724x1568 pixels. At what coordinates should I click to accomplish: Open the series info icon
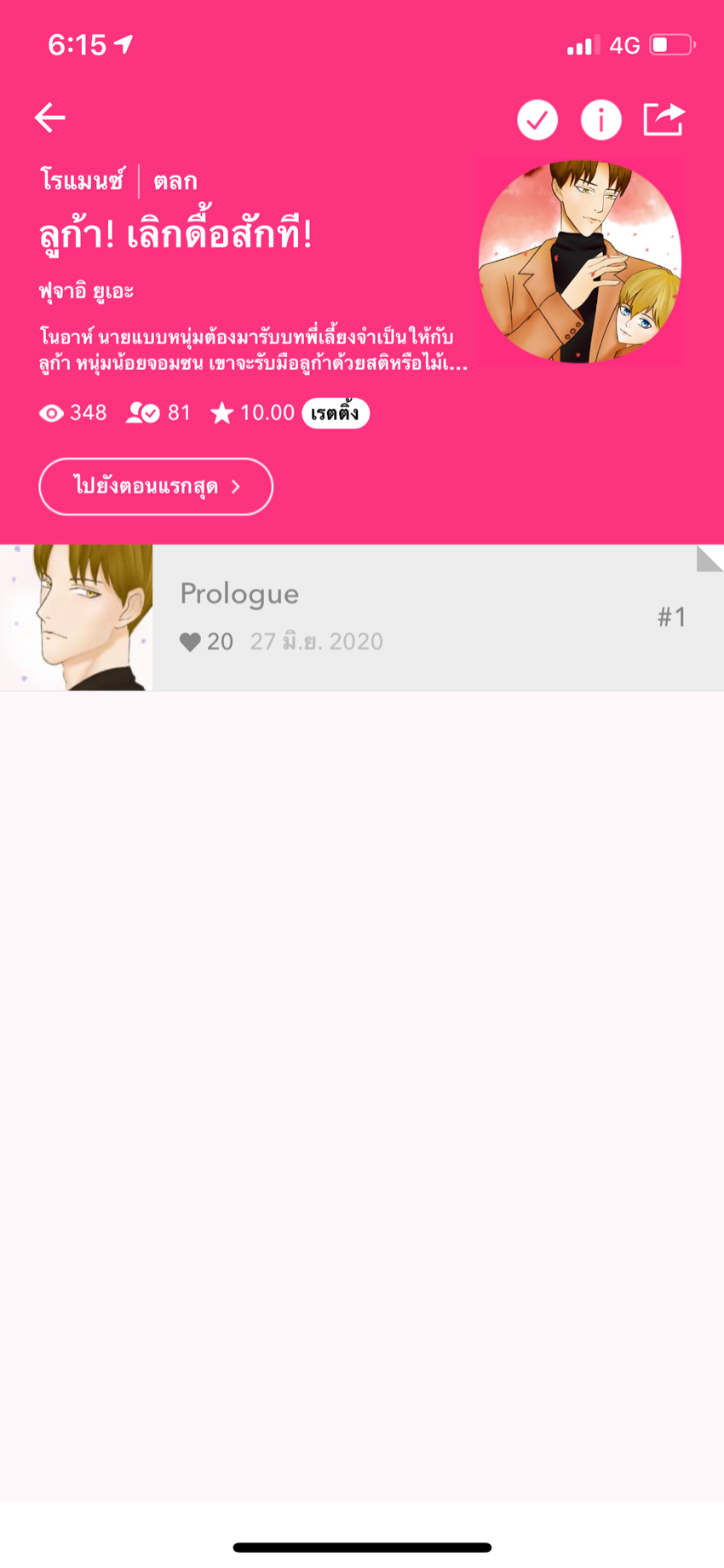pyautogui.click(x=601, y=119)
